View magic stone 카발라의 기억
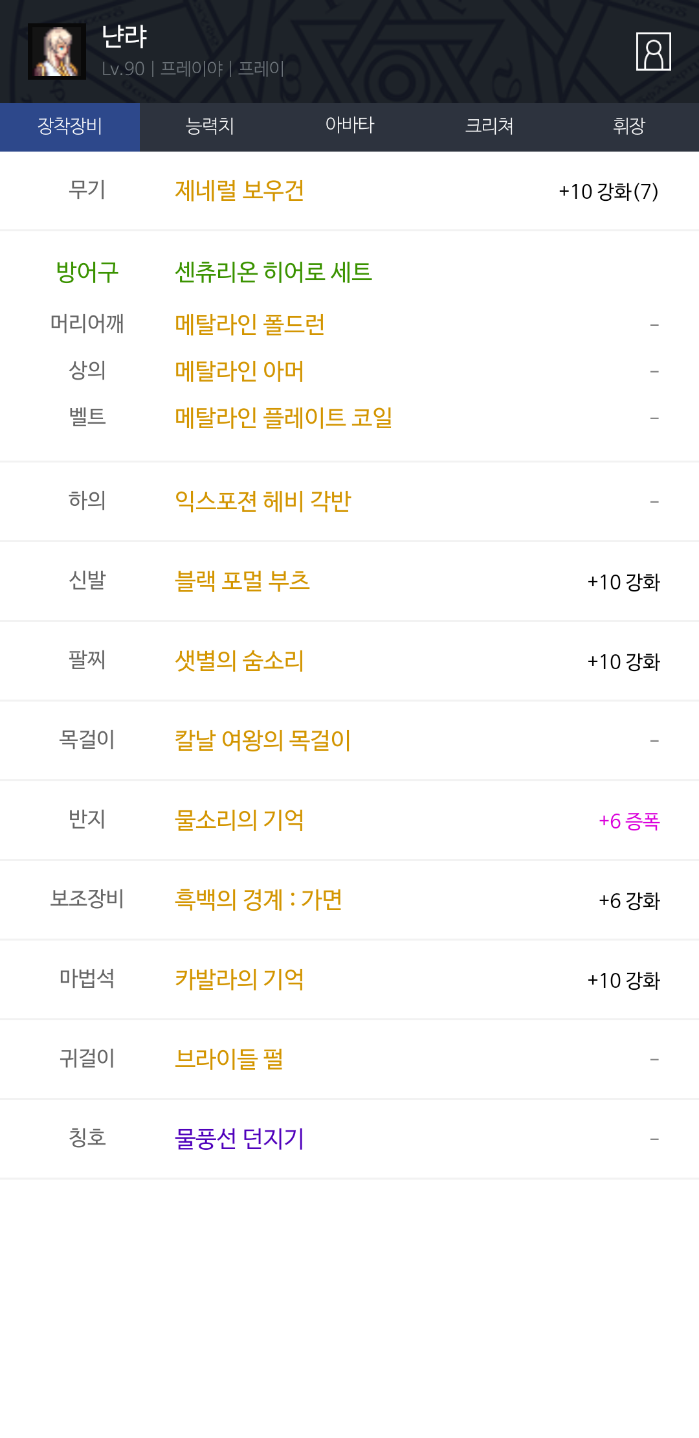 click(239, 979)
